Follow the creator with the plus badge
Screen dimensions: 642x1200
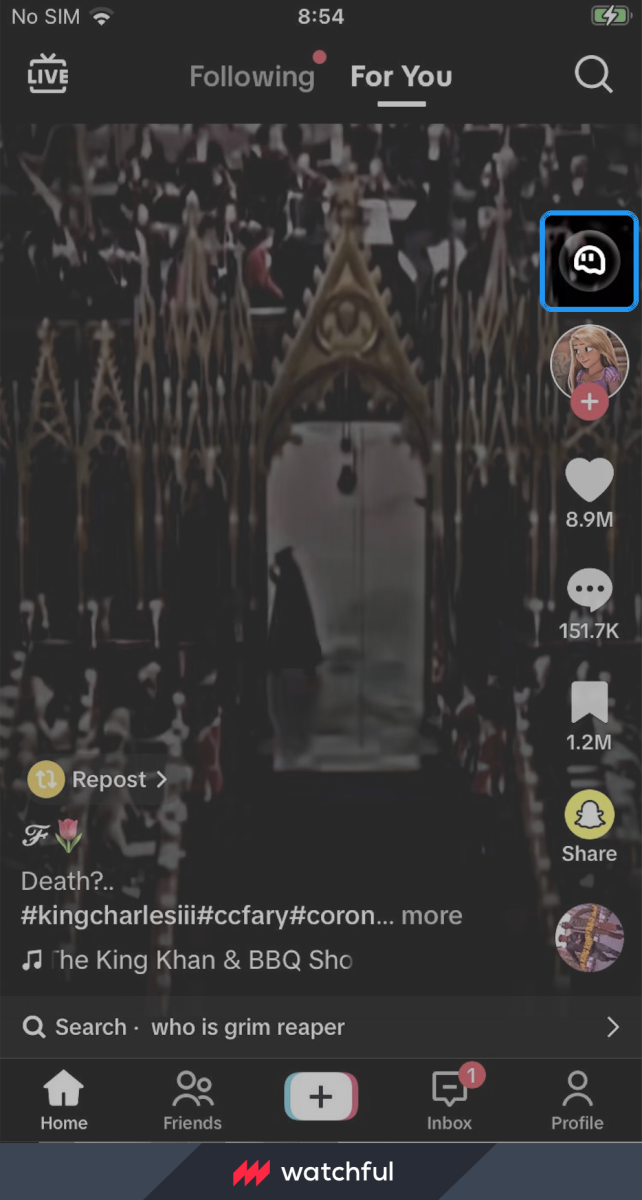[x=589, y=402]
